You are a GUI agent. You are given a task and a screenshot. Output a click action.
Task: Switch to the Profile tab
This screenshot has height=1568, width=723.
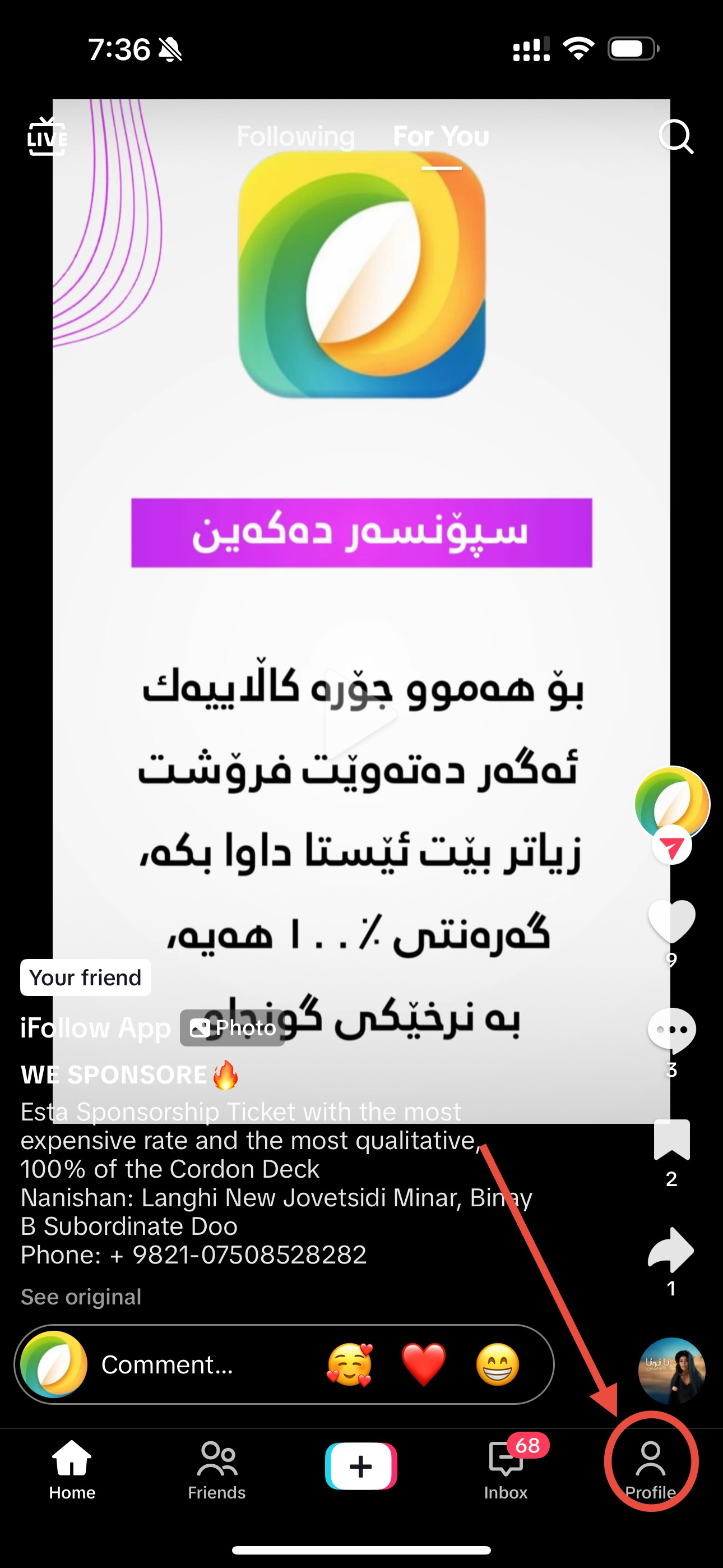coord(651,1469)
